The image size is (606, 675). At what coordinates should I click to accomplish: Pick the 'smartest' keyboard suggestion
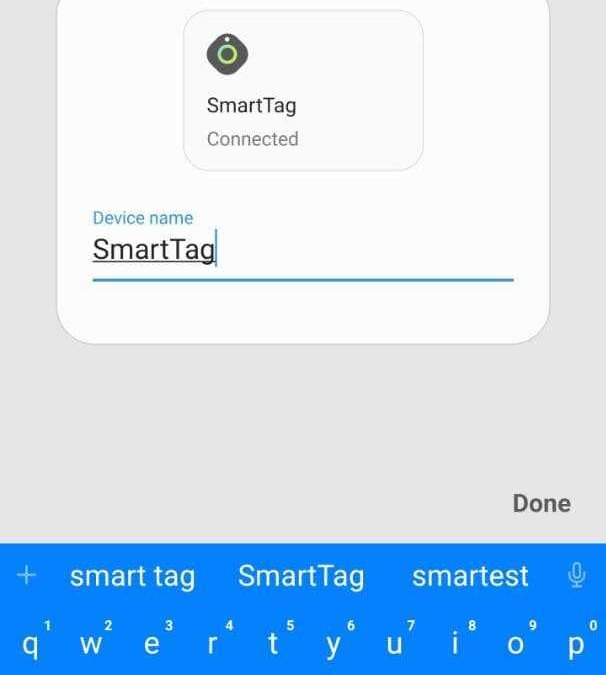[x=470, y=576]
